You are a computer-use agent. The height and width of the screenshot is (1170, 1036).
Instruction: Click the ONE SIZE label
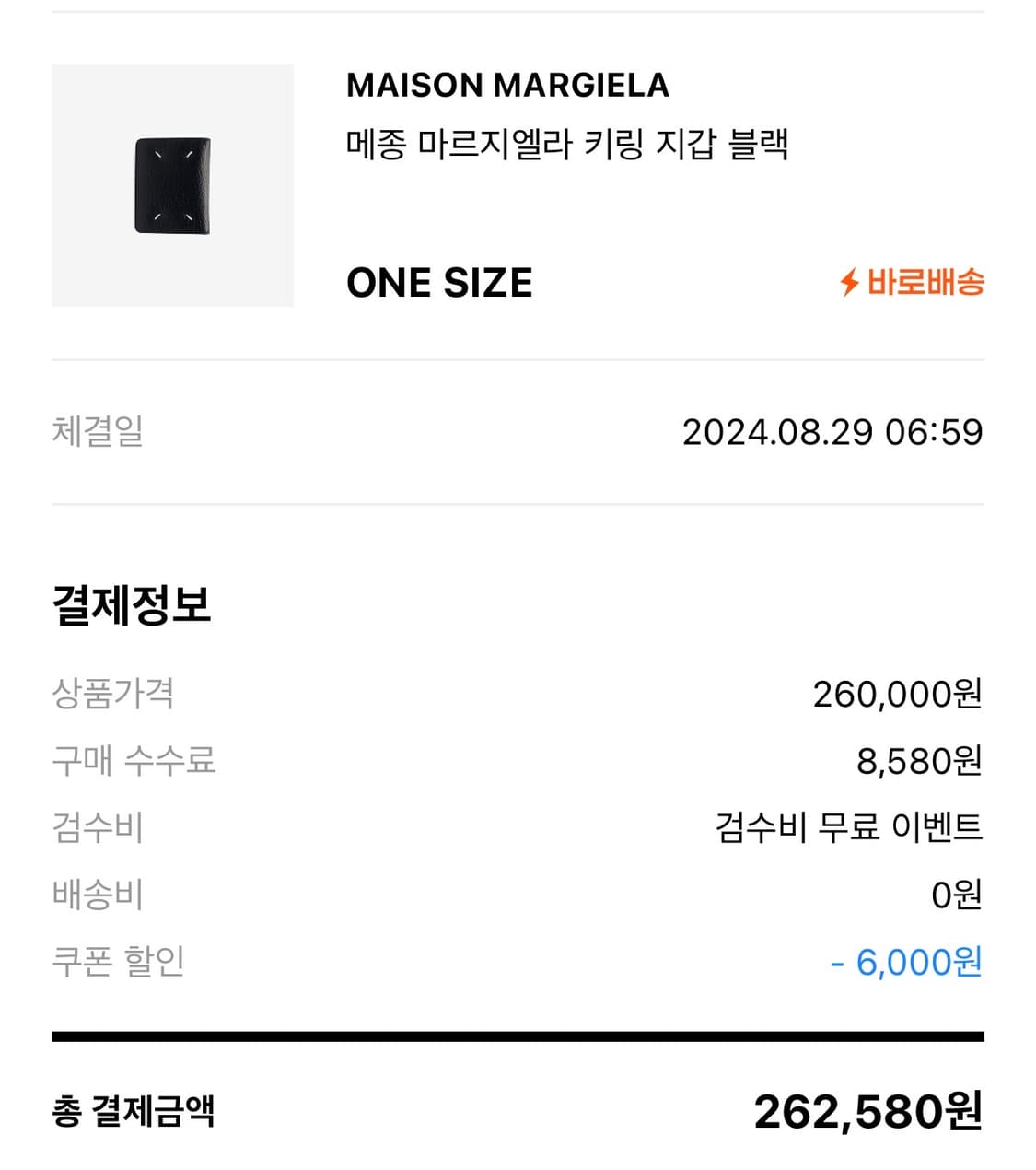pos(438,283)
